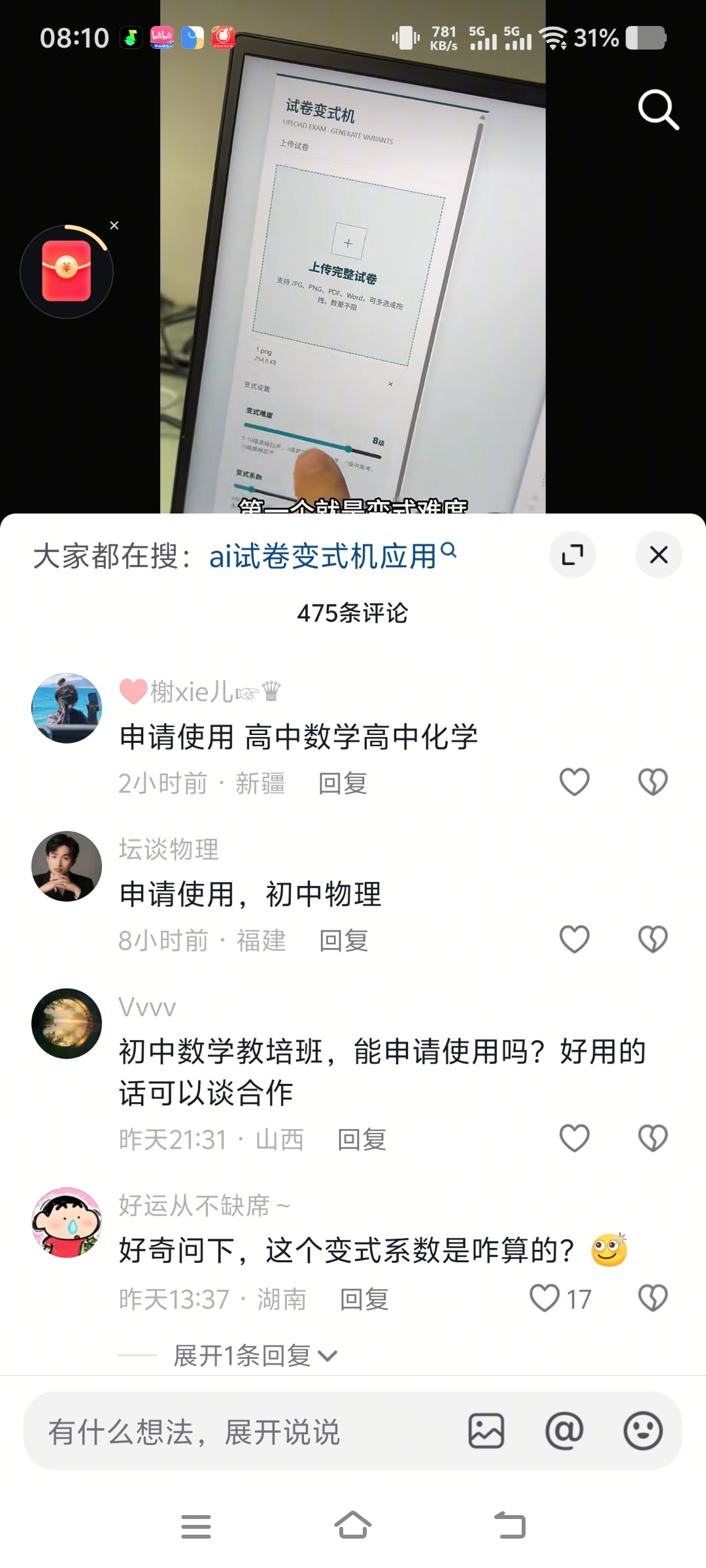Reply to Vvvv's comment

[x=362, y=1139]
